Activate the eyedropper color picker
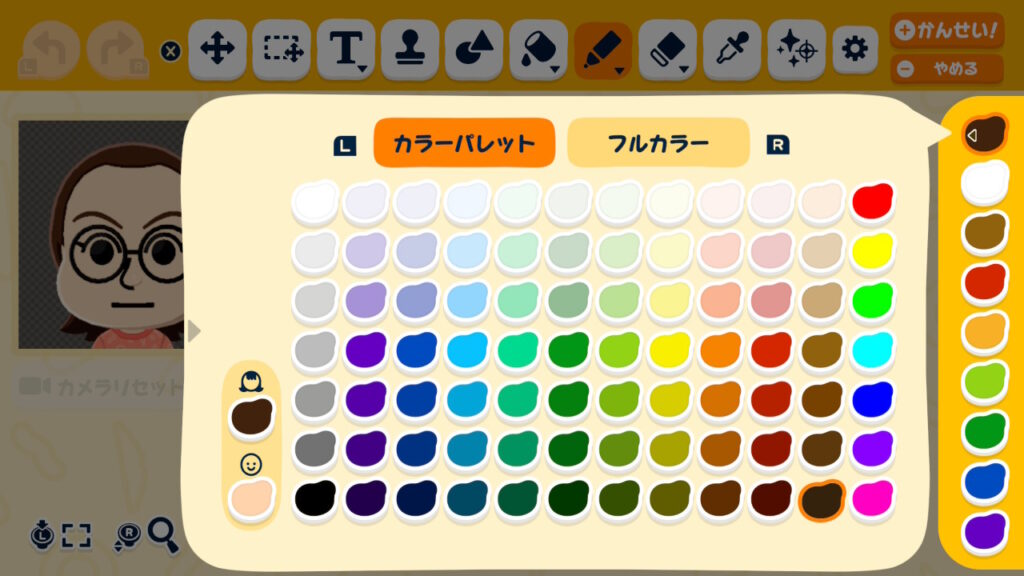This screenshot has width=1024, height=576. [x=731, y=49]
